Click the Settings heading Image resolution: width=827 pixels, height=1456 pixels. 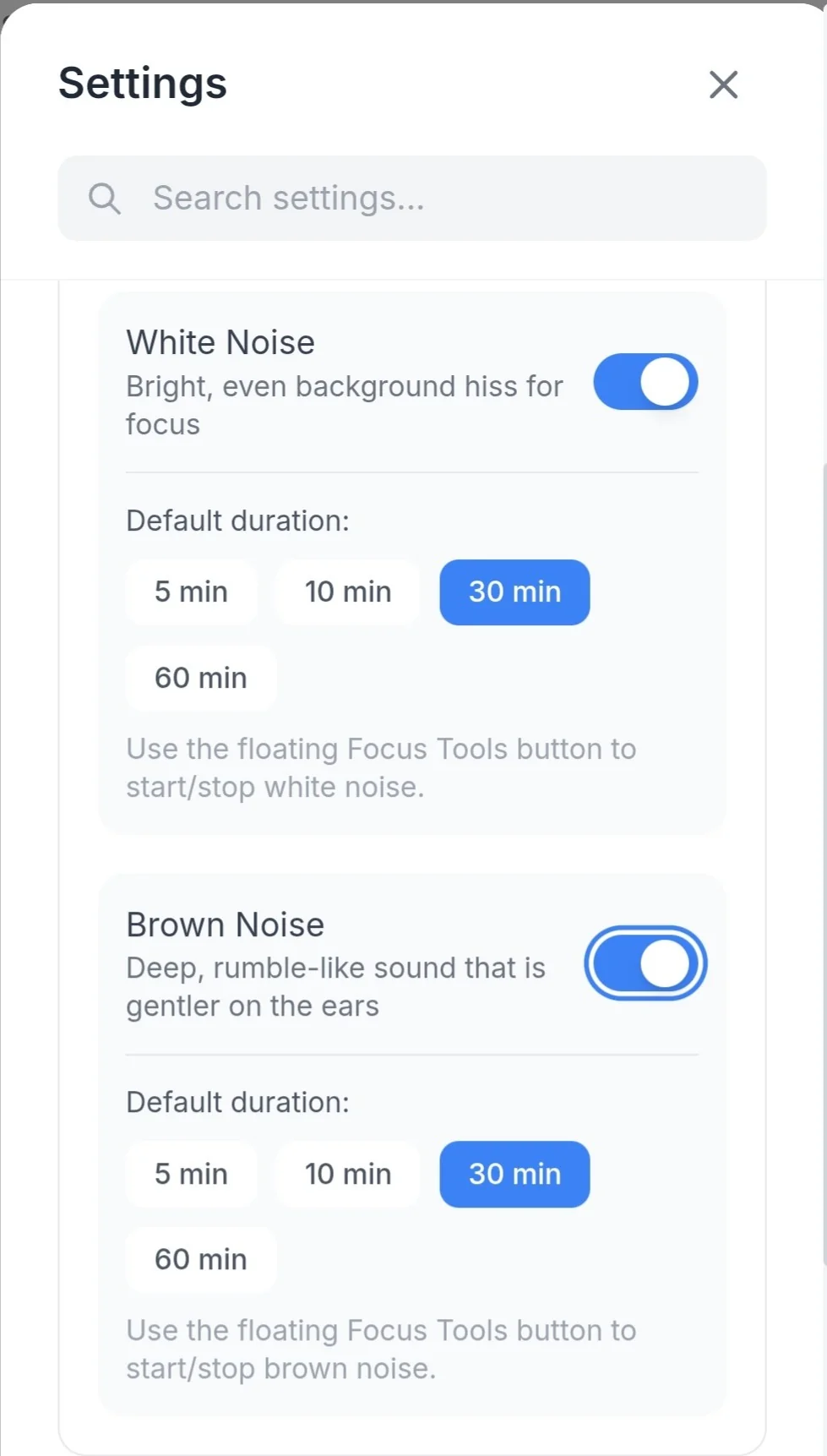[x=141, y=83]
